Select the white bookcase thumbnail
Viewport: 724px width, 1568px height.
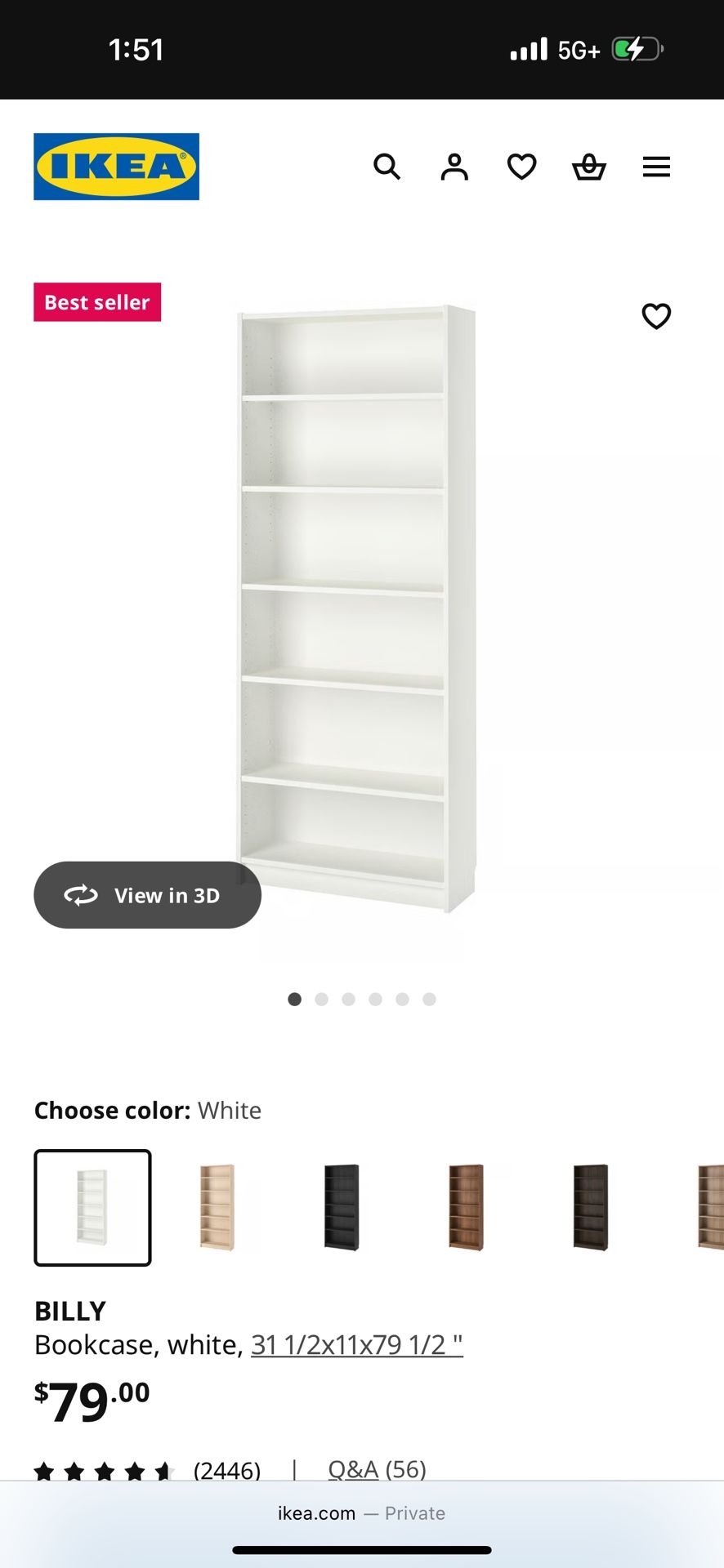point(92,1207)
